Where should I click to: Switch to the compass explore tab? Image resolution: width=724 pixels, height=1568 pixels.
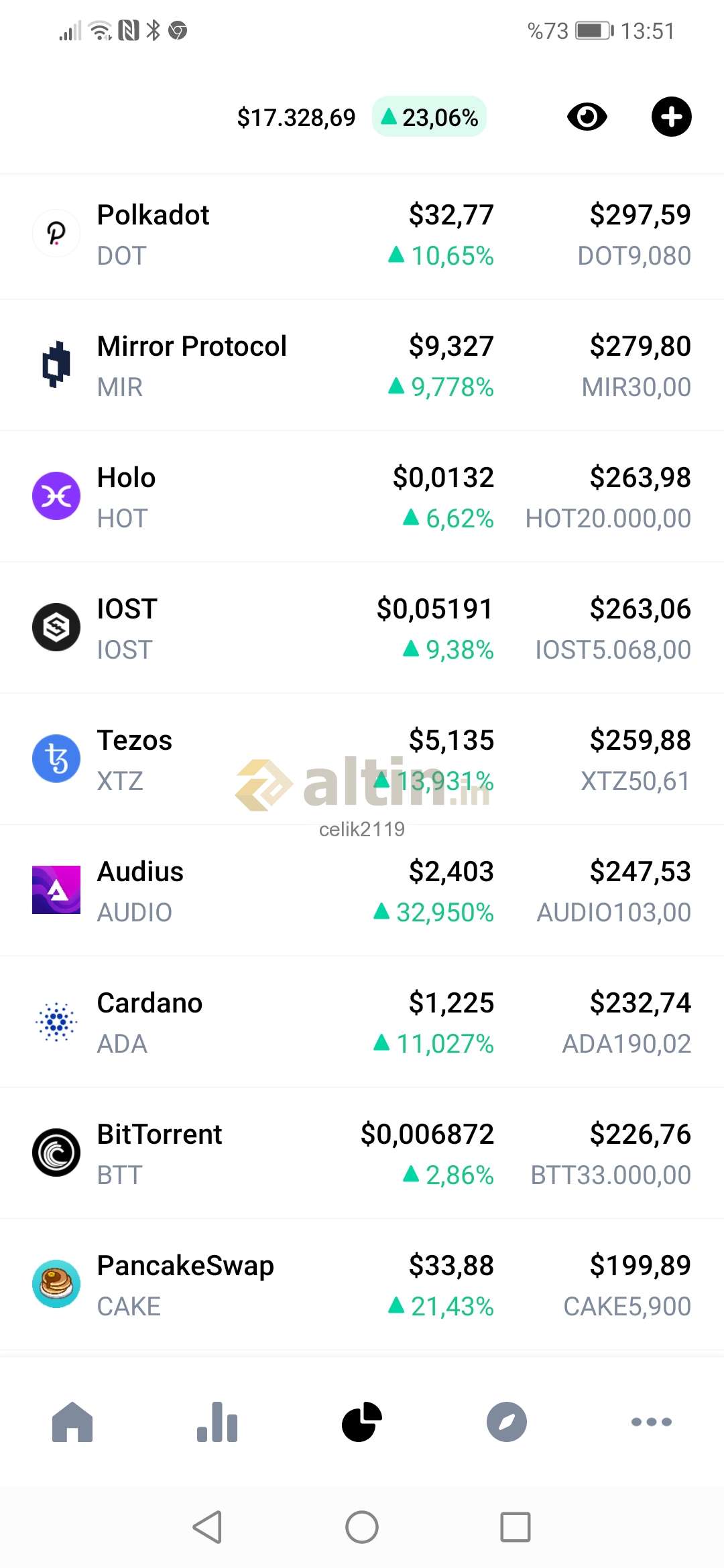pyautogui.click(x=507, y=1421)
